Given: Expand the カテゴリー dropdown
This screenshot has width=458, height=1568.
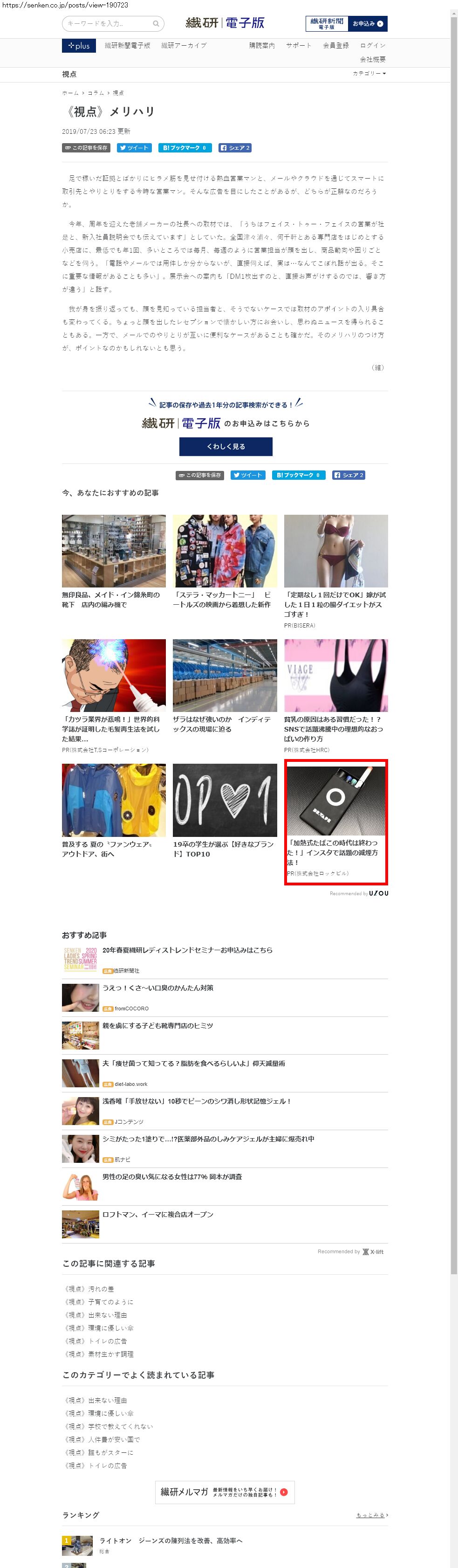Looking at the screenshot, I should pyautogui.click(x=369, y=74).
